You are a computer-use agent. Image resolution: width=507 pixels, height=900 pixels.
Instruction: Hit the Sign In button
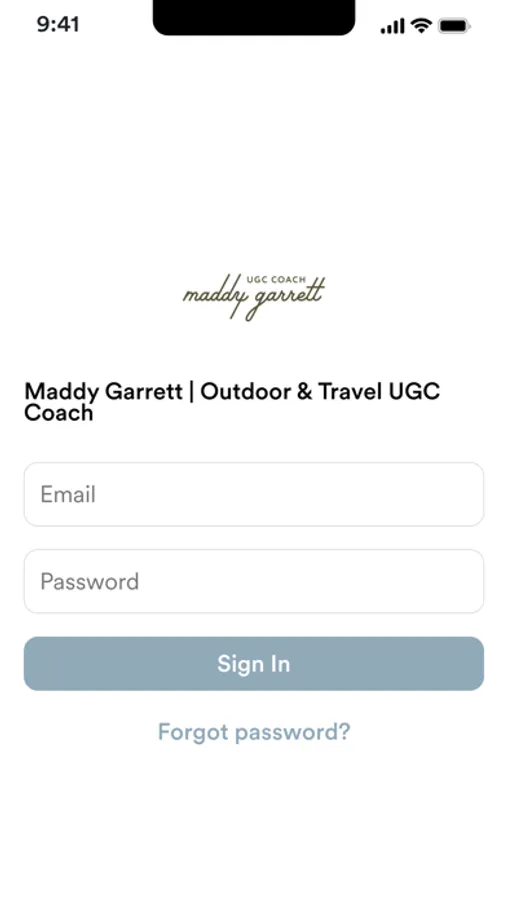[x=253, y=664]
